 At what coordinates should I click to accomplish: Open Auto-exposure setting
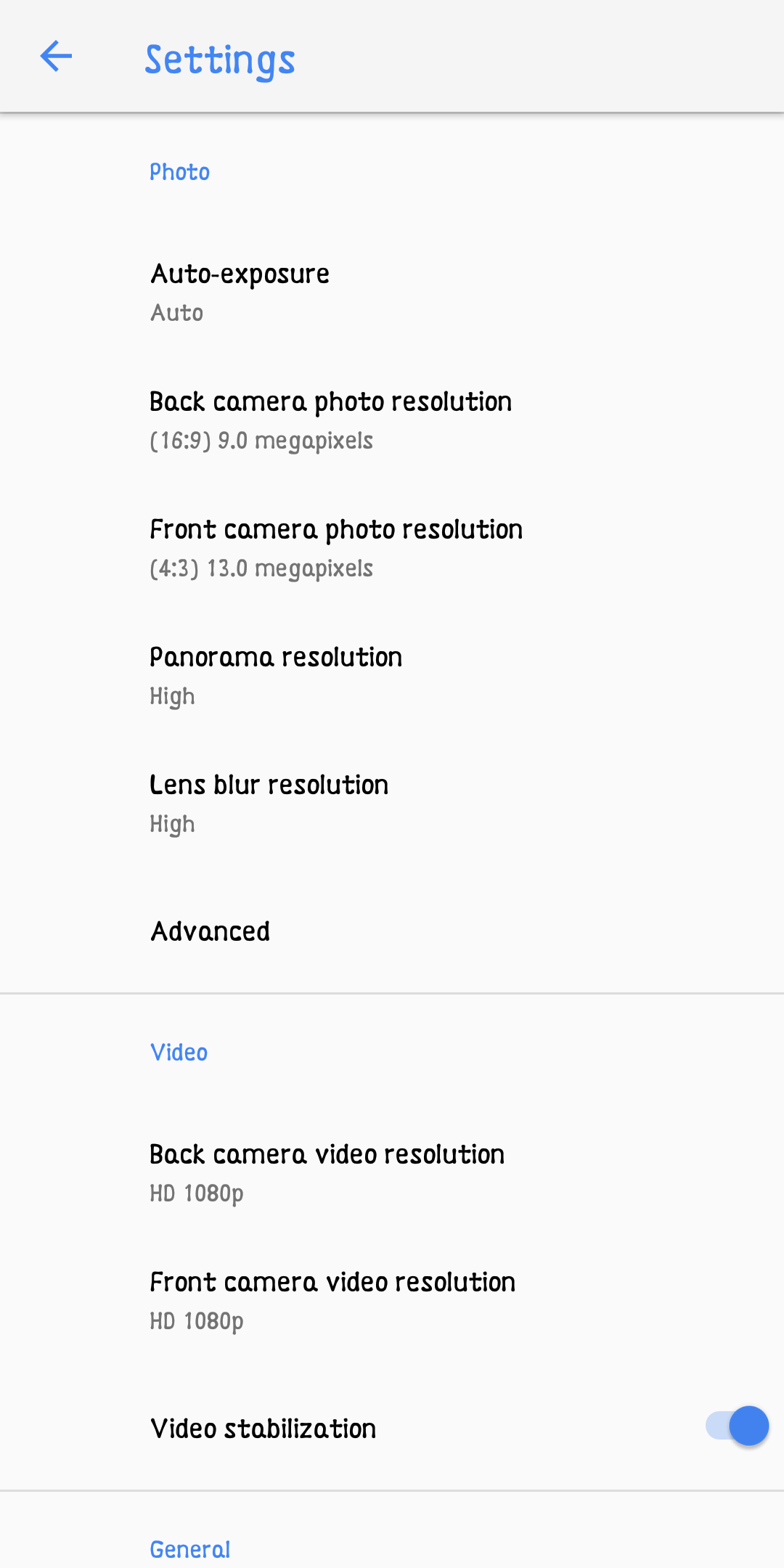392,293
